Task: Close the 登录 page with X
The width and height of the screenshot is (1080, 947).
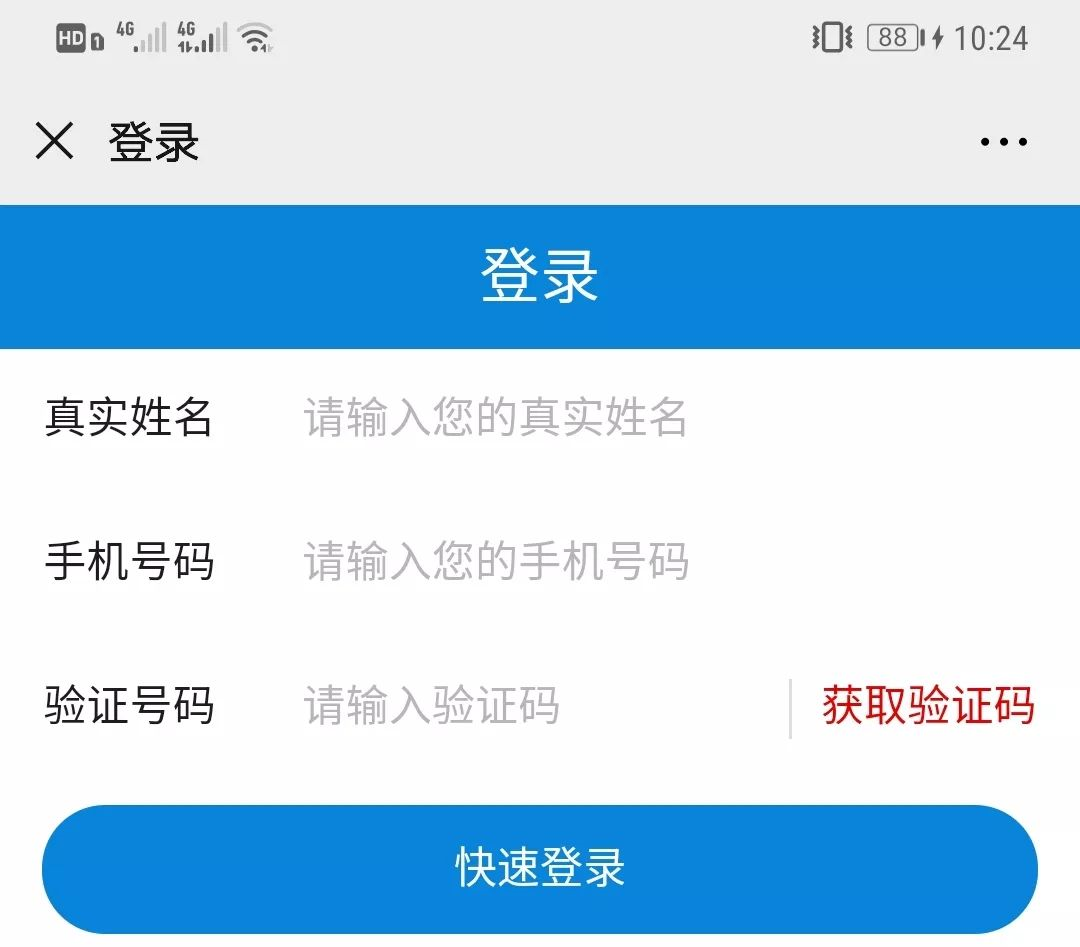Action: click(x=54, y=141)
